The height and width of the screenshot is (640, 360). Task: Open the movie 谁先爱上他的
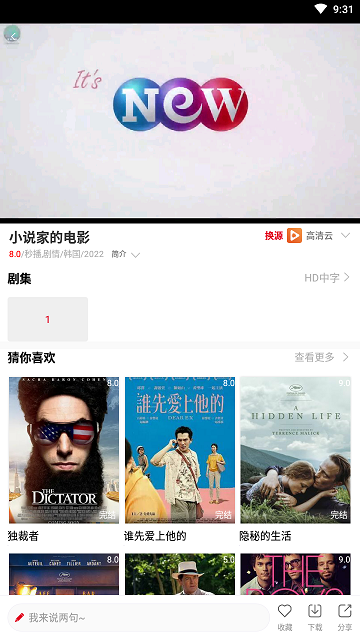(180, 459)
